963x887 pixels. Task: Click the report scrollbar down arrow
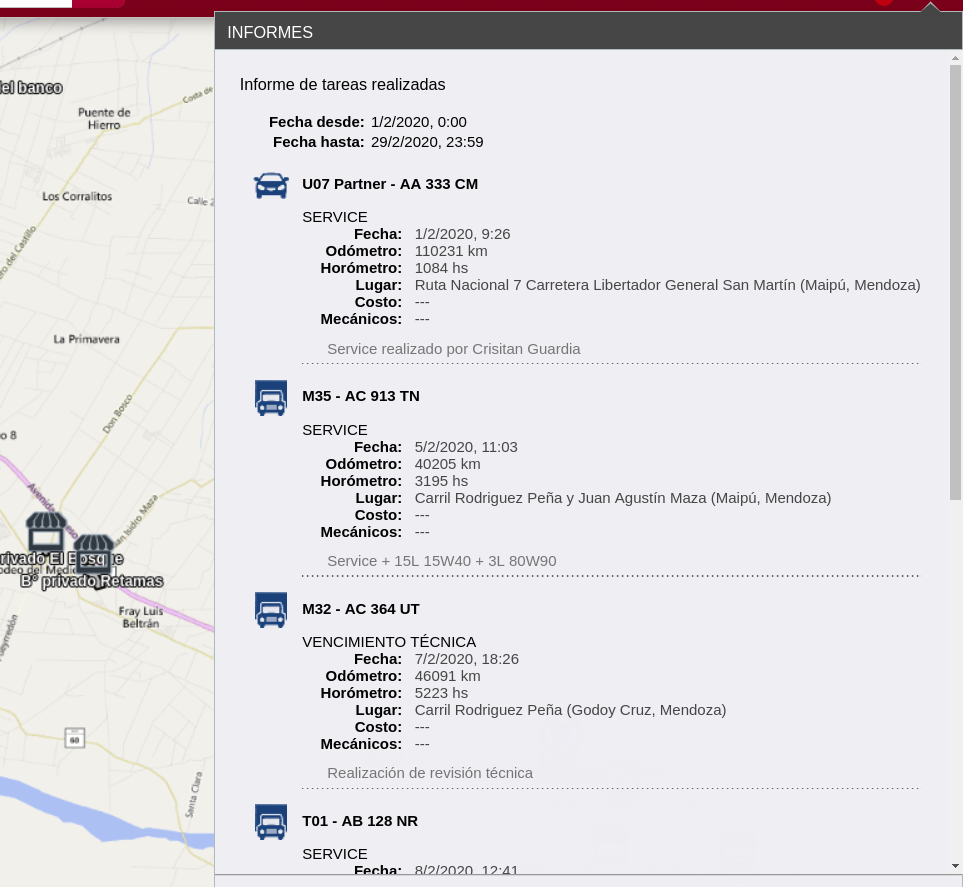[955, 866]
